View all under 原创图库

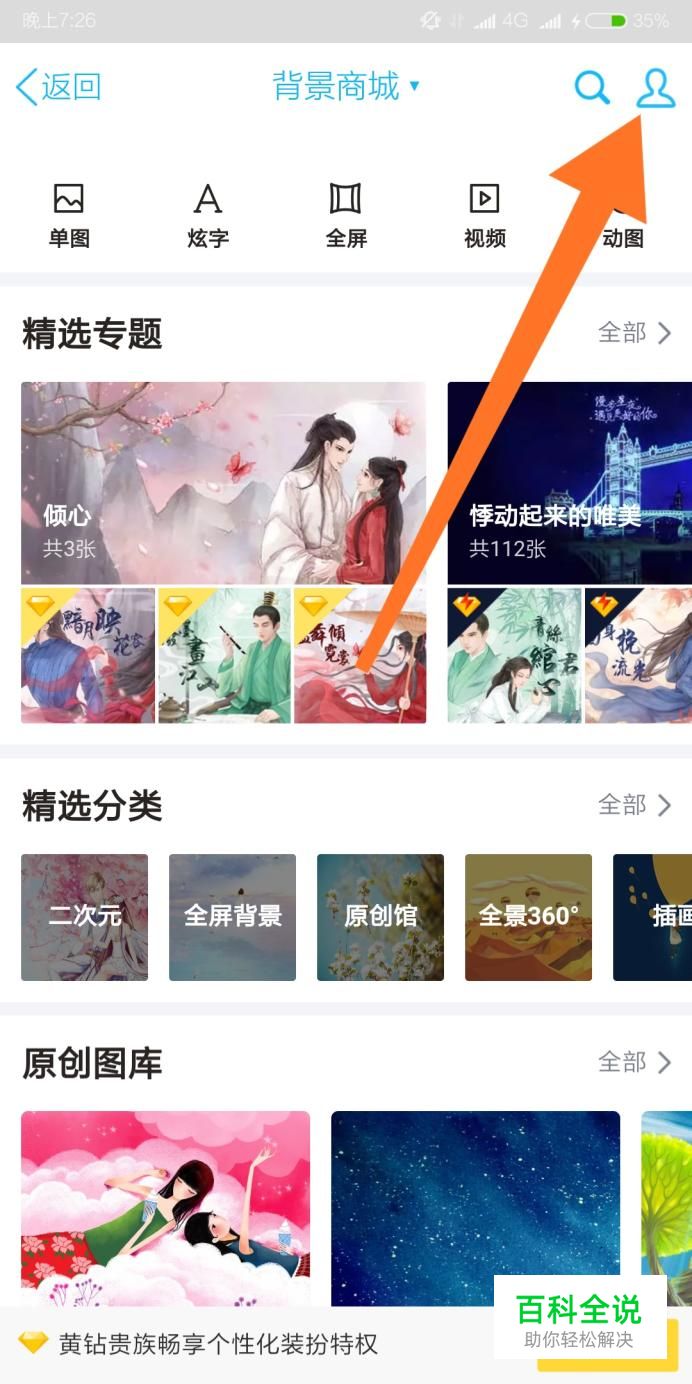click(x=634, y=1062)
